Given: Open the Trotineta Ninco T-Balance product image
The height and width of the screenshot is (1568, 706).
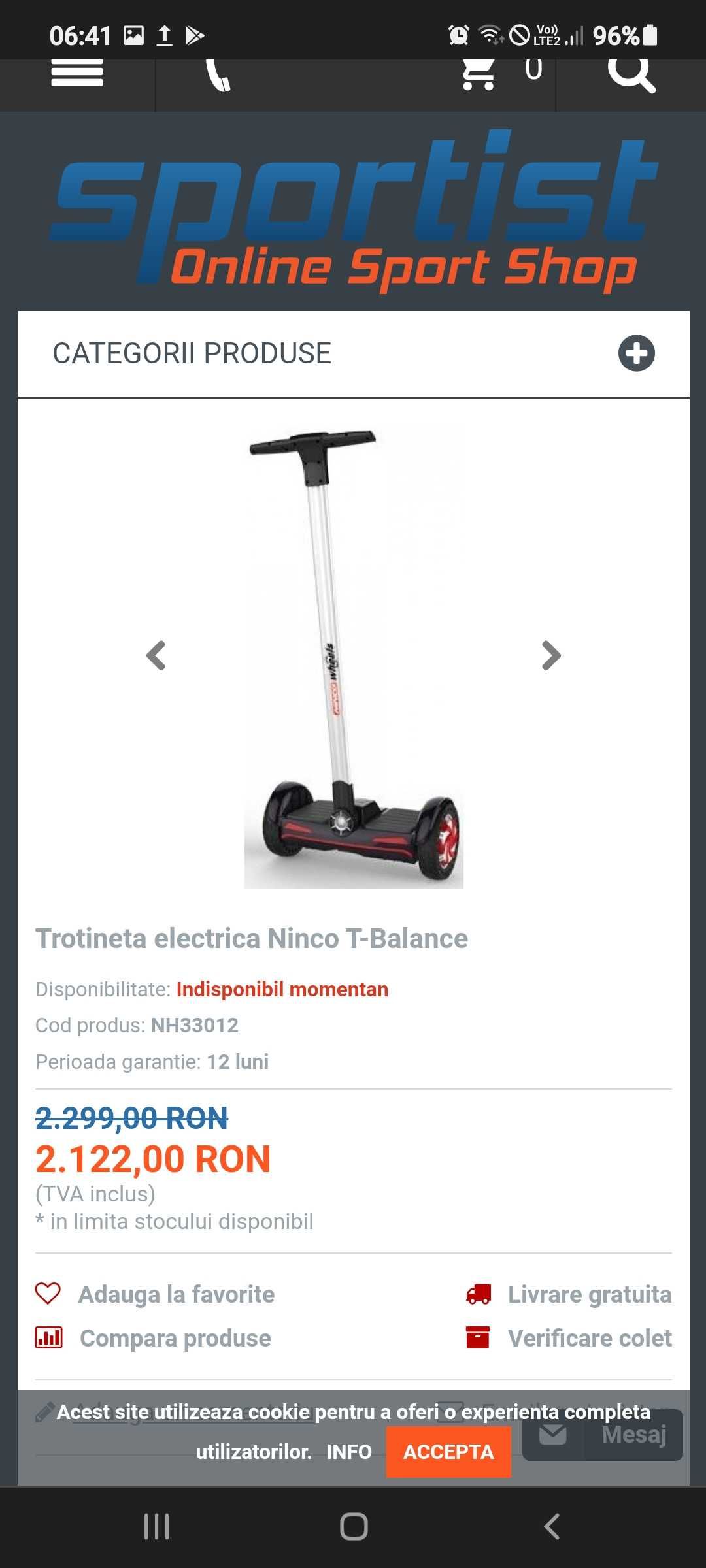Looking at the screenshot, I should coord(354,657).
